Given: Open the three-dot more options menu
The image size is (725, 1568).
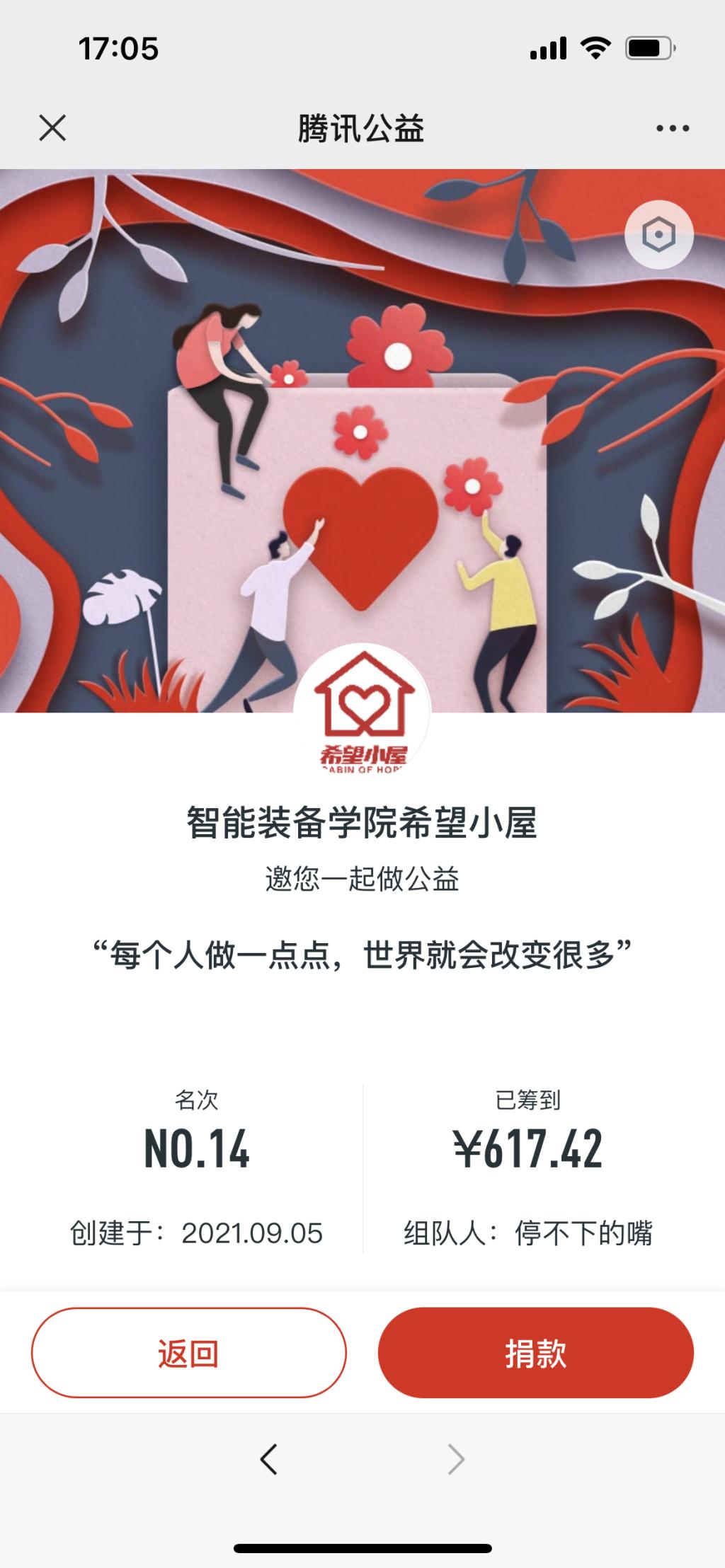Looking at the screenshot, I should (x=672, y=128).
